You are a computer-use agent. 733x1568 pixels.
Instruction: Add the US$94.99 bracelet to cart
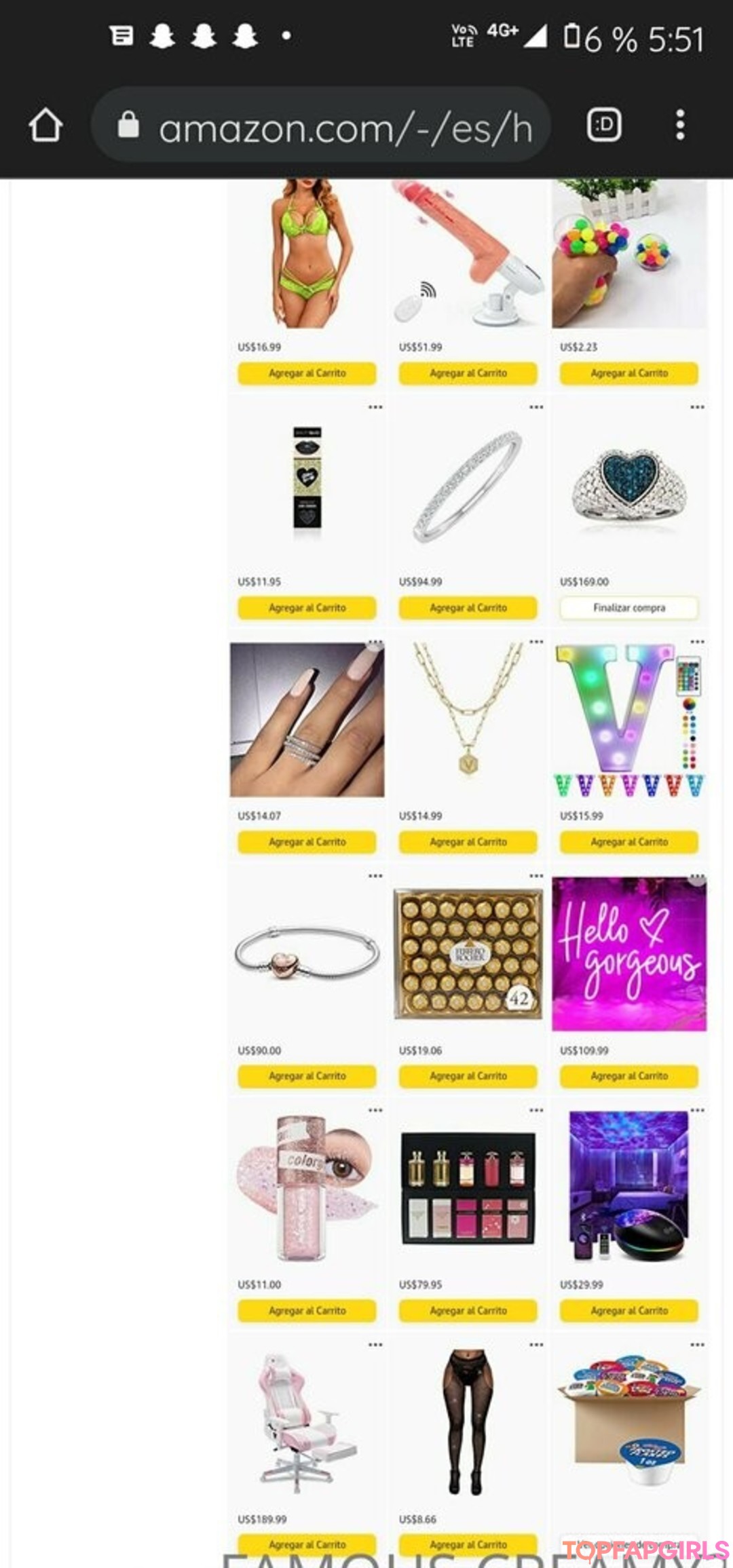tap(468, 608)
